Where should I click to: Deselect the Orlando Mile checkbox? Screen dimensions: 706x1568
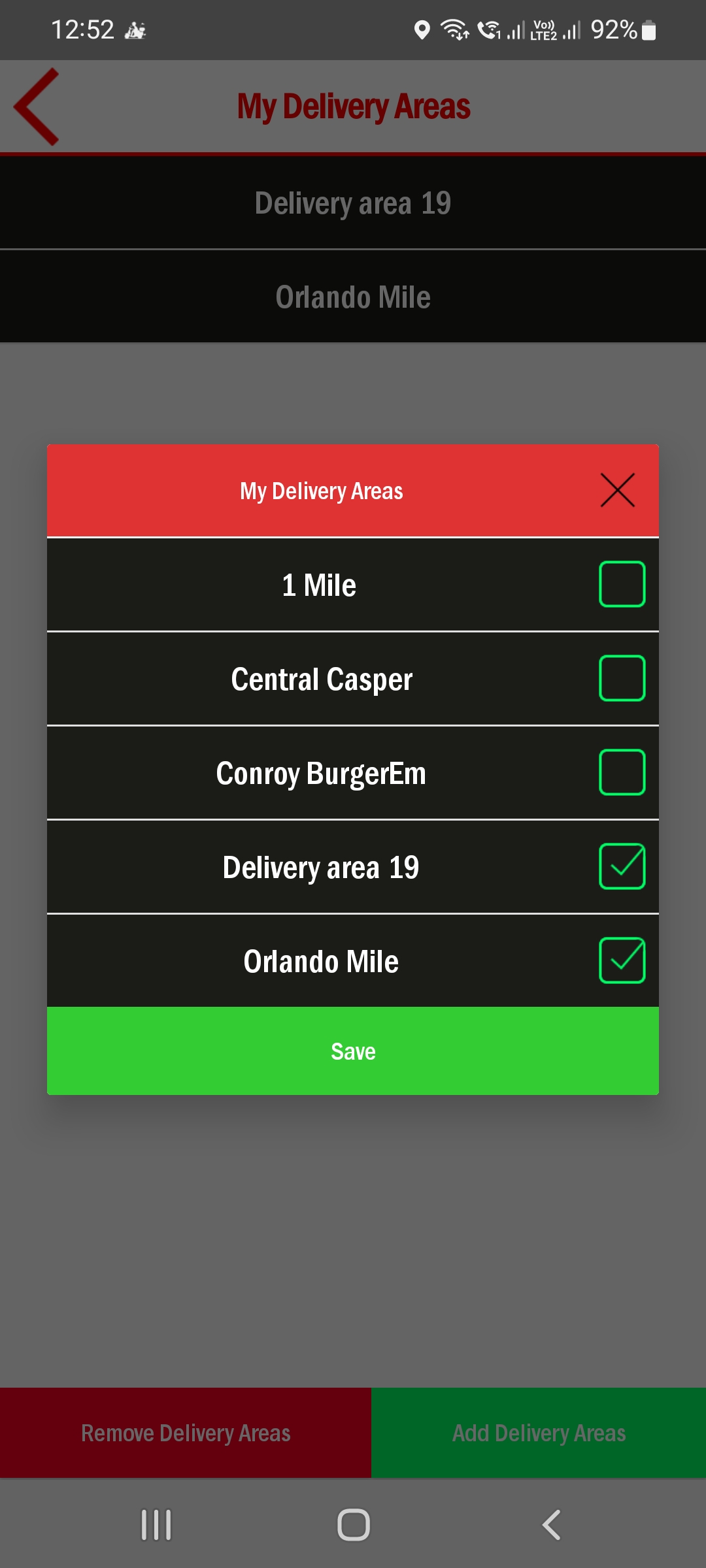(622, 960)
